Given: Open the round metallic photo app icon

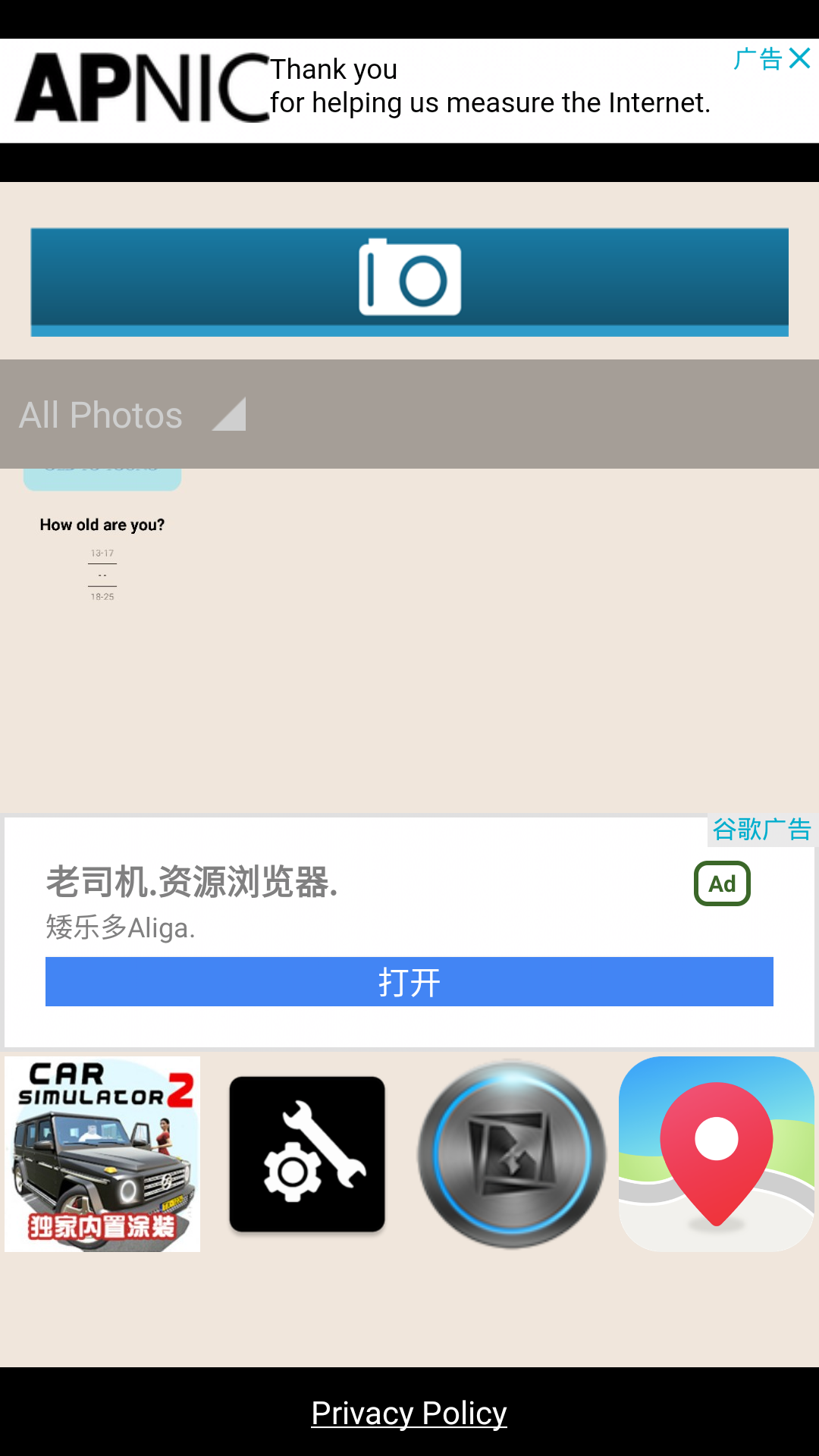Looking at the screenshot, I should pyautogui.click(x=512, y=1154).
